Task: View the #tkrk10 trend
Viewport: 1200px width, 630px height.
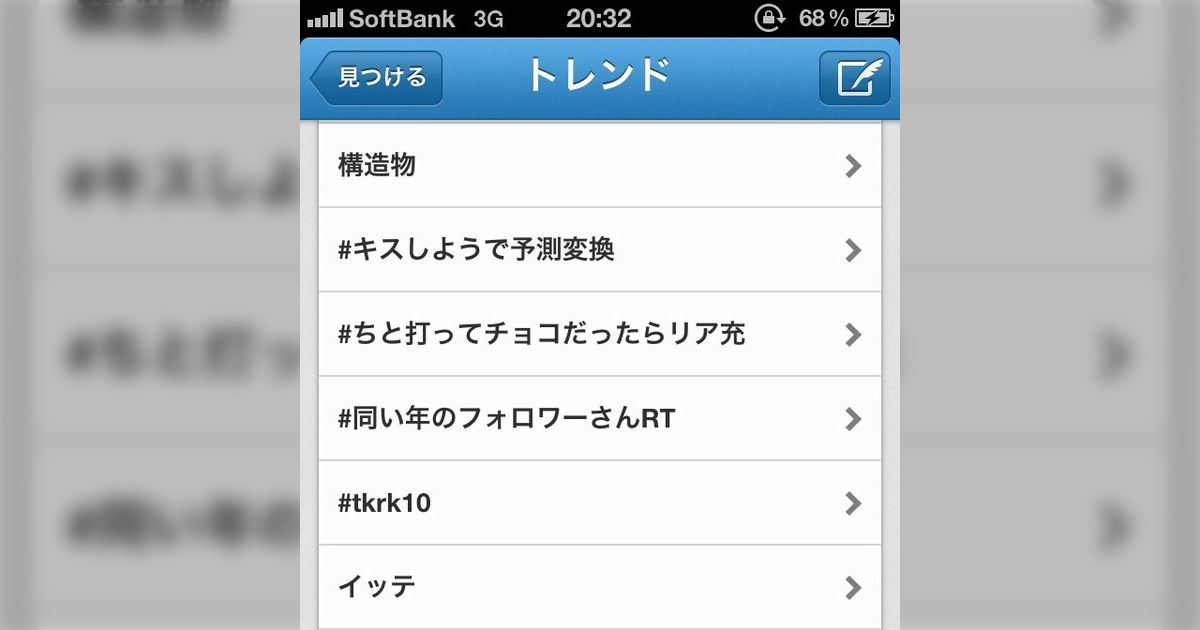Action: pos(599,502)
